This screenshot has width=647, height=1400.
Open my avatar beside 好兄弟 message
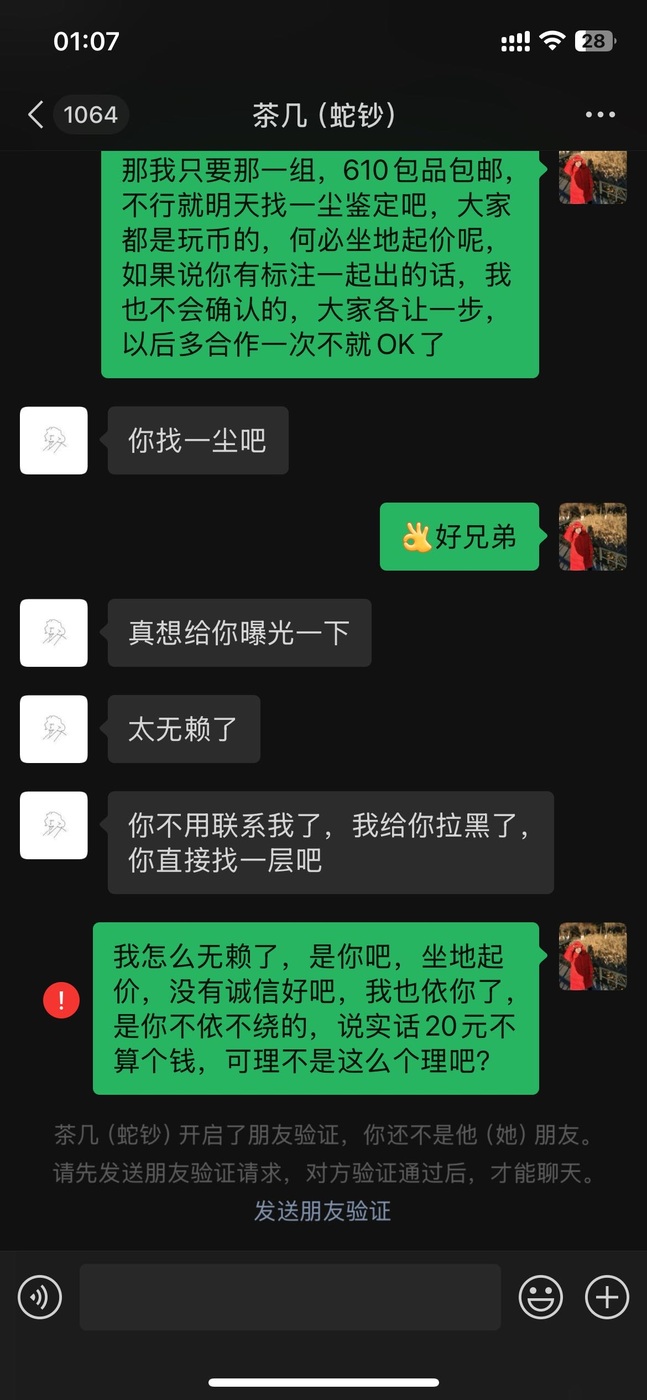tap(592, 537)
